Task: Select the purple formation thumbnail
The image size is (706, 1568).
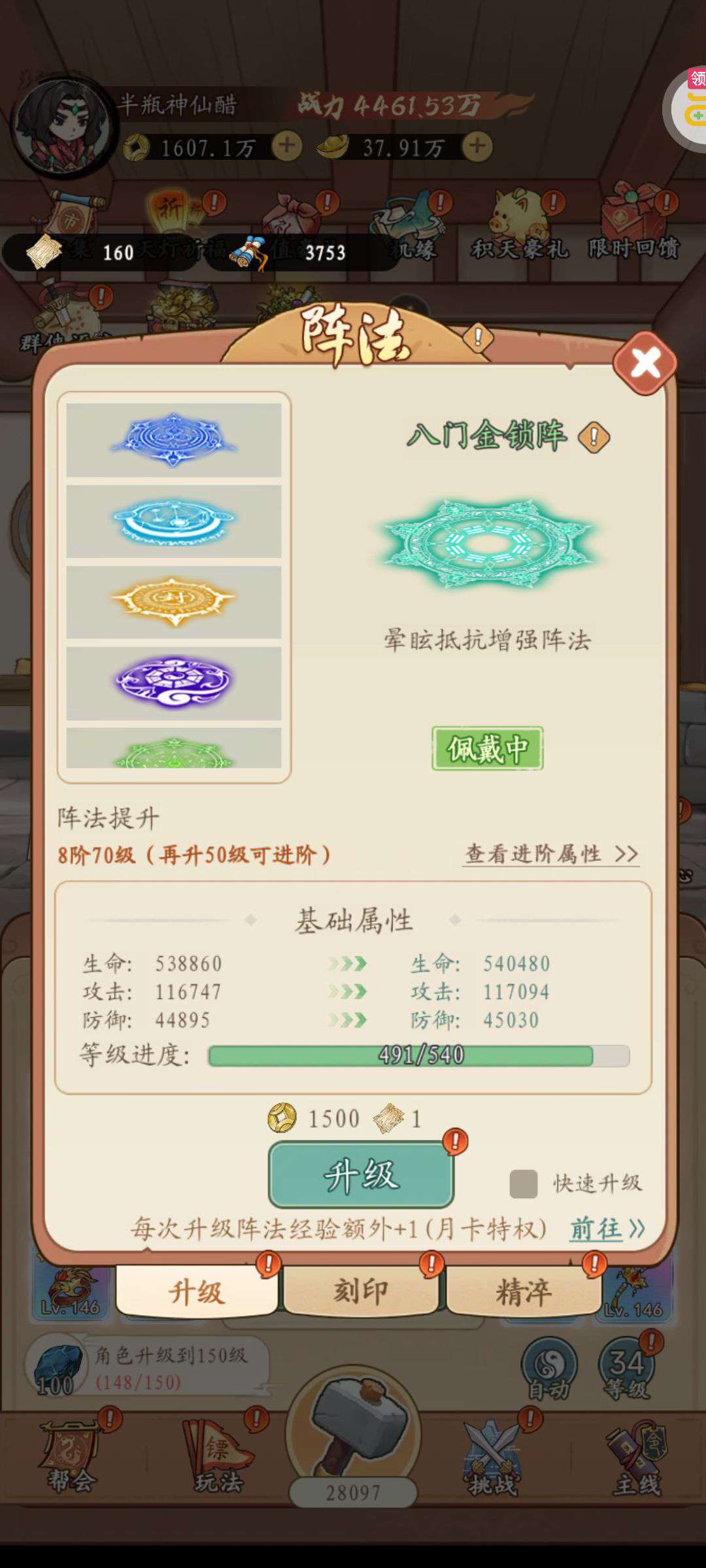Action: (174, 683)
